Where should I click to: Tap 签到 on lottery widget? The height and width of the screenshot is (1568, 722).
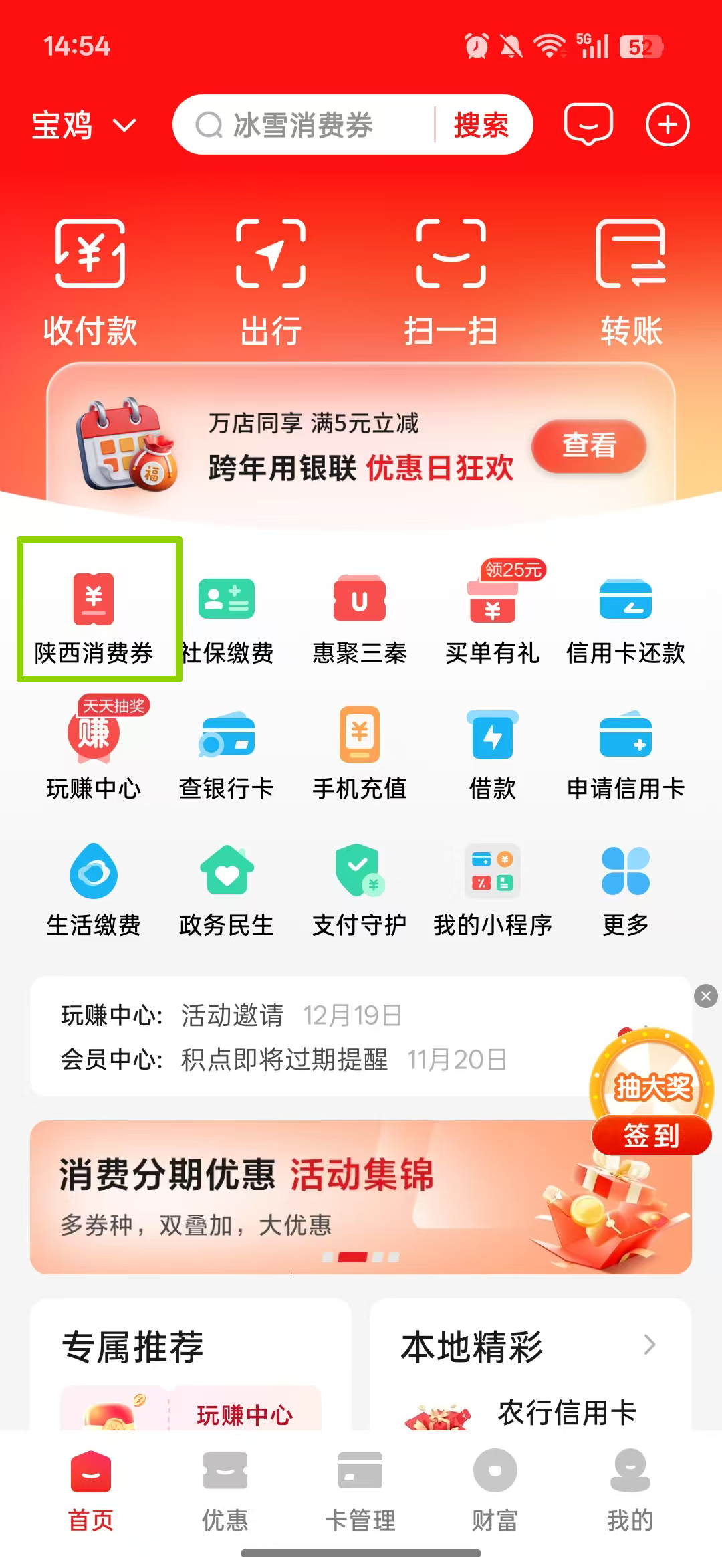pos(651,1135)
